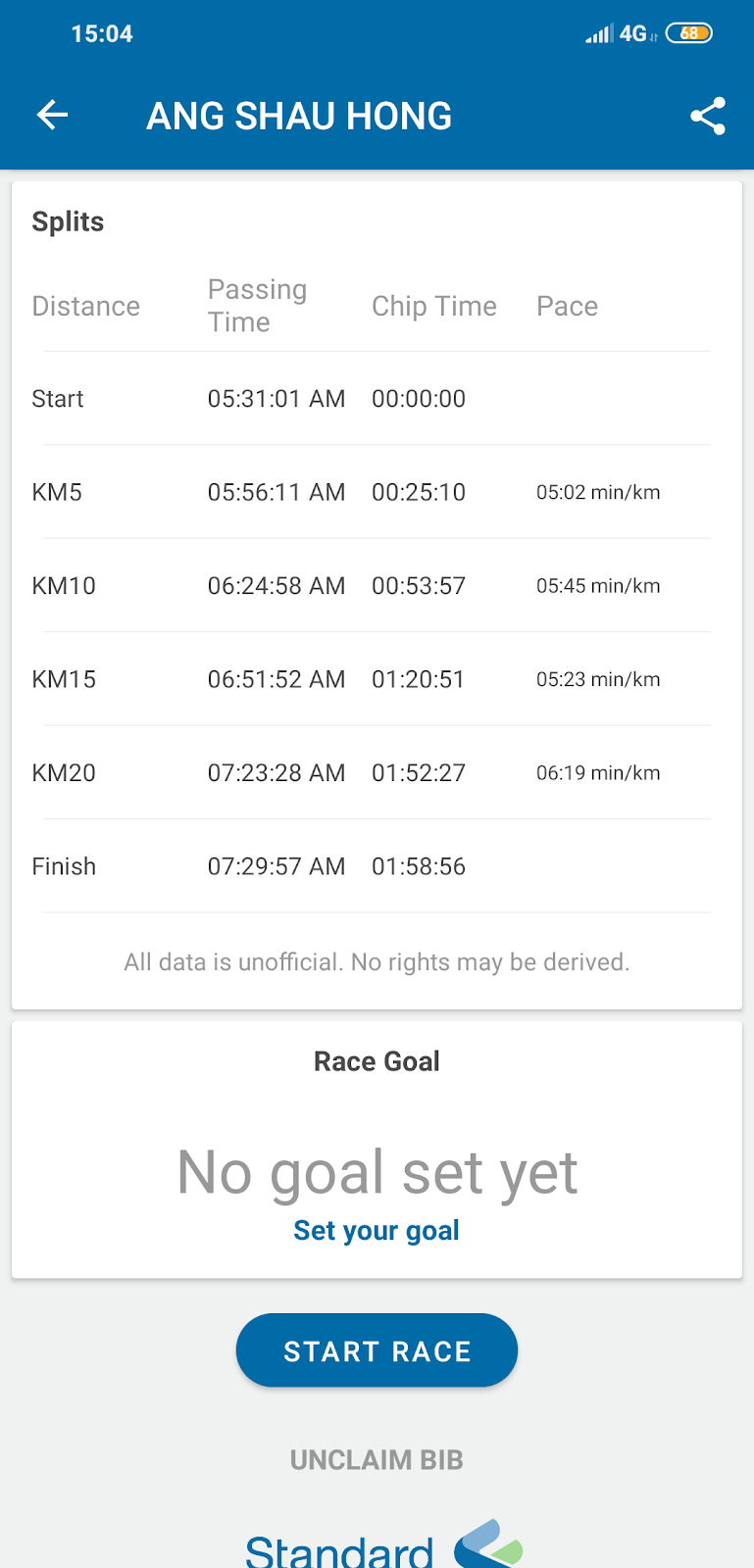Tap the Pace column header
The image size is (754, 1568).
(x=567, y=306)
